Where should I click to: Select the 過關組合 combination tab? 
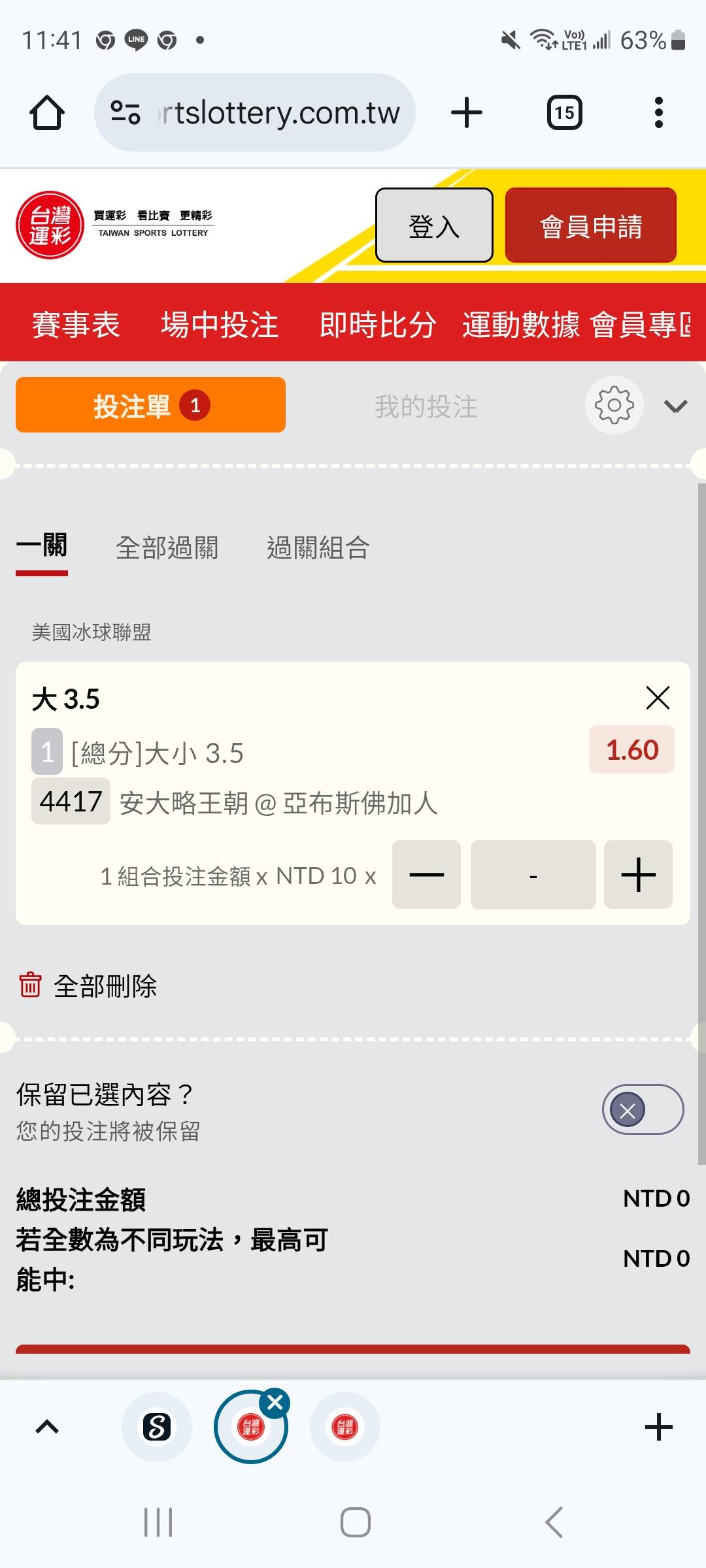(x=318, y=547)
